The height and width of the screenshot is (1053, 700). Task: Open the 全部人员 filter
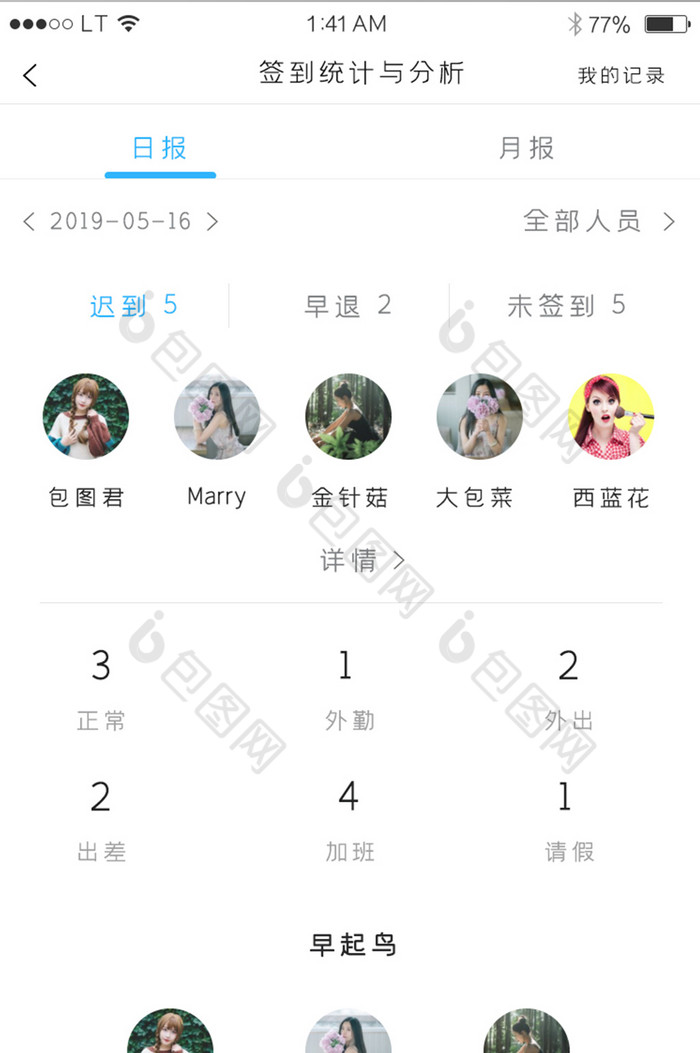click(599, 221)
